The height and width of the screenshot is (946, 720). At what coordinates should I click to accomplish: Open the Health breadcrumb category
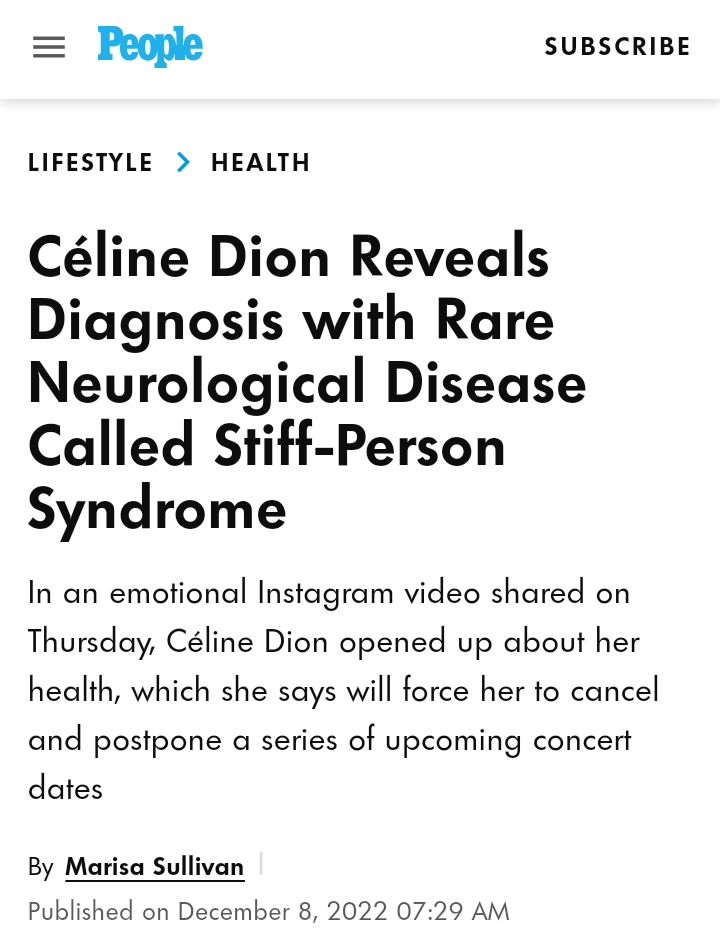click(x=261, y=163)
